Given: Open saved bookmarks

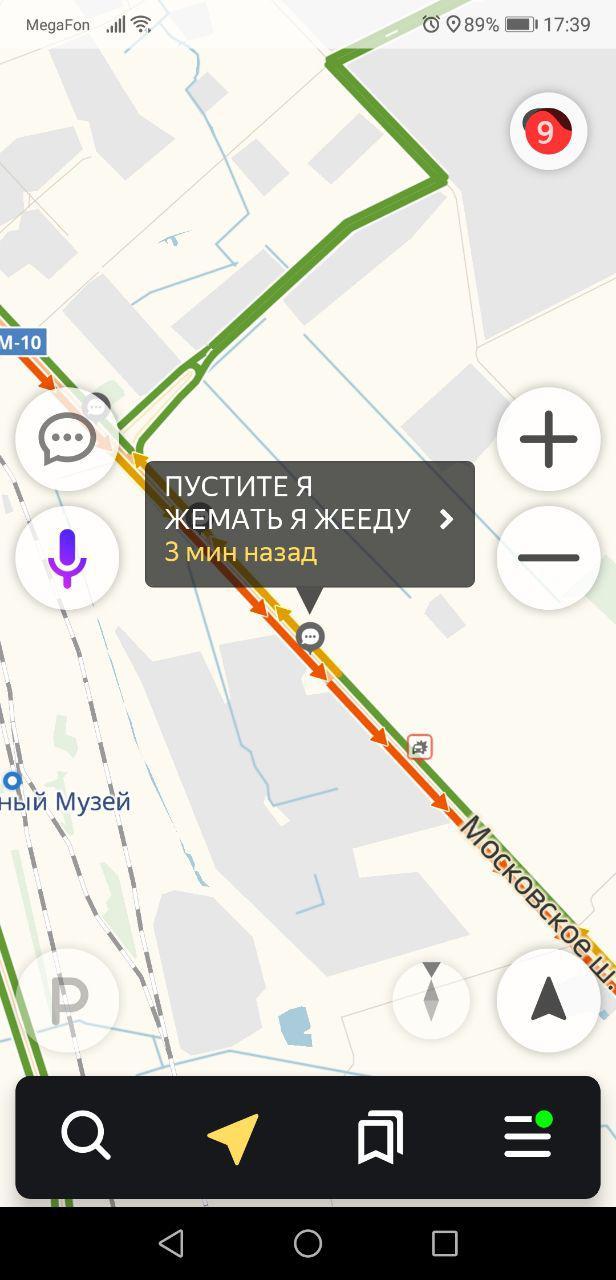Looking at the screenshot, I should (380, 1137).
